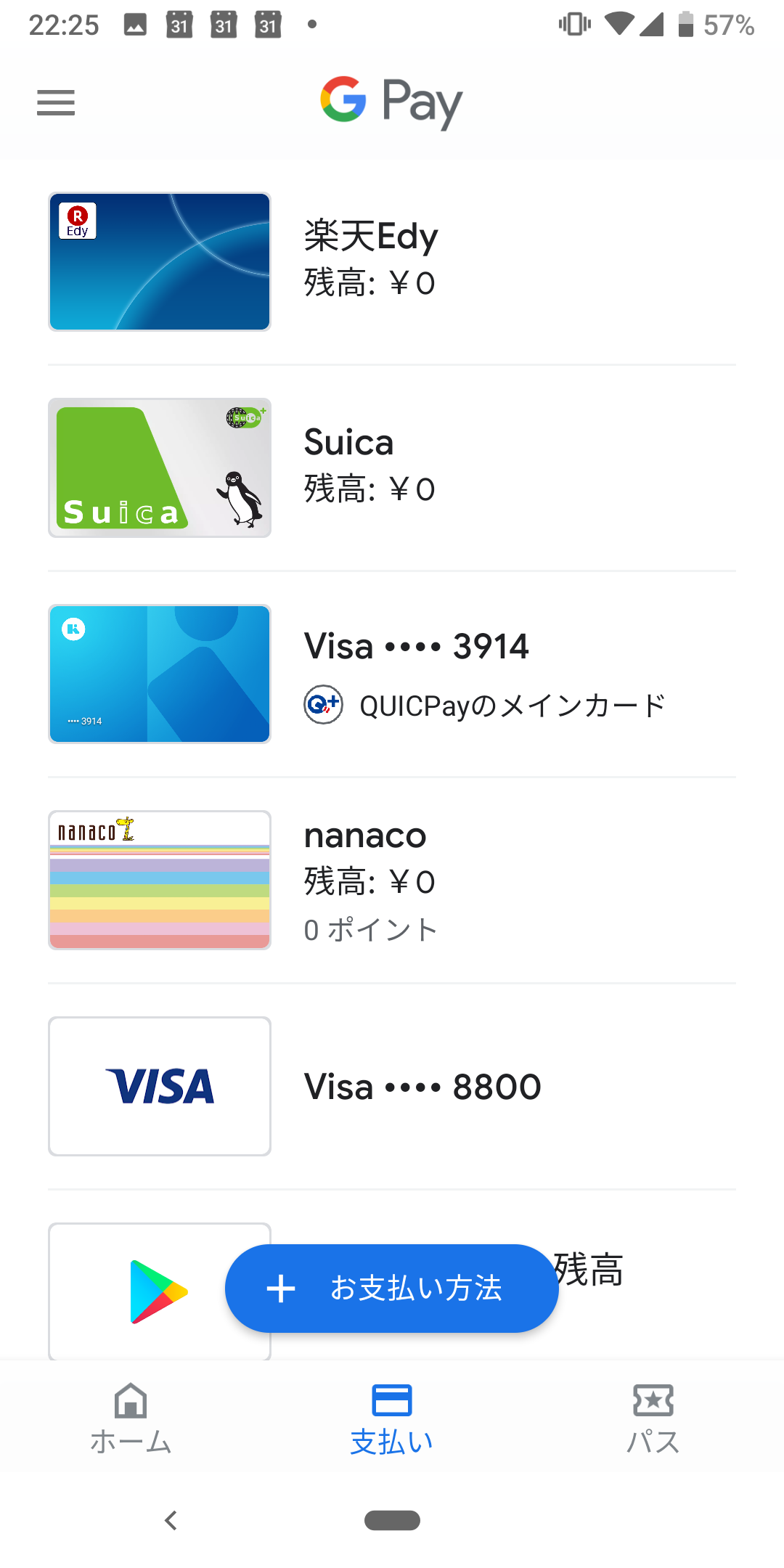
Task: Select the nanaco card thumbnail
Action: point(159,880)
